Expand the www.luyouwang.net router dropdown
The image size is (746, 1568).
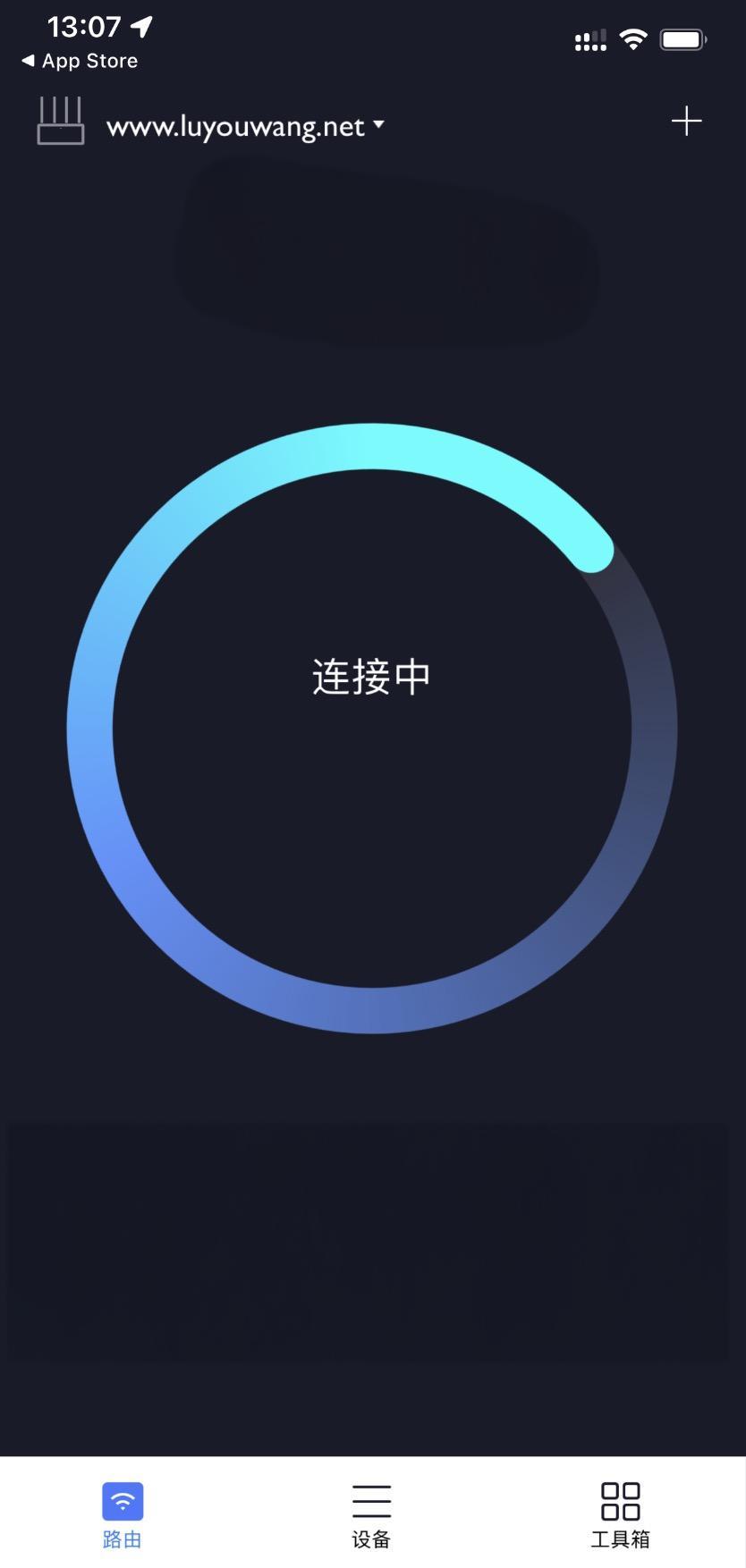coord(245,126)
